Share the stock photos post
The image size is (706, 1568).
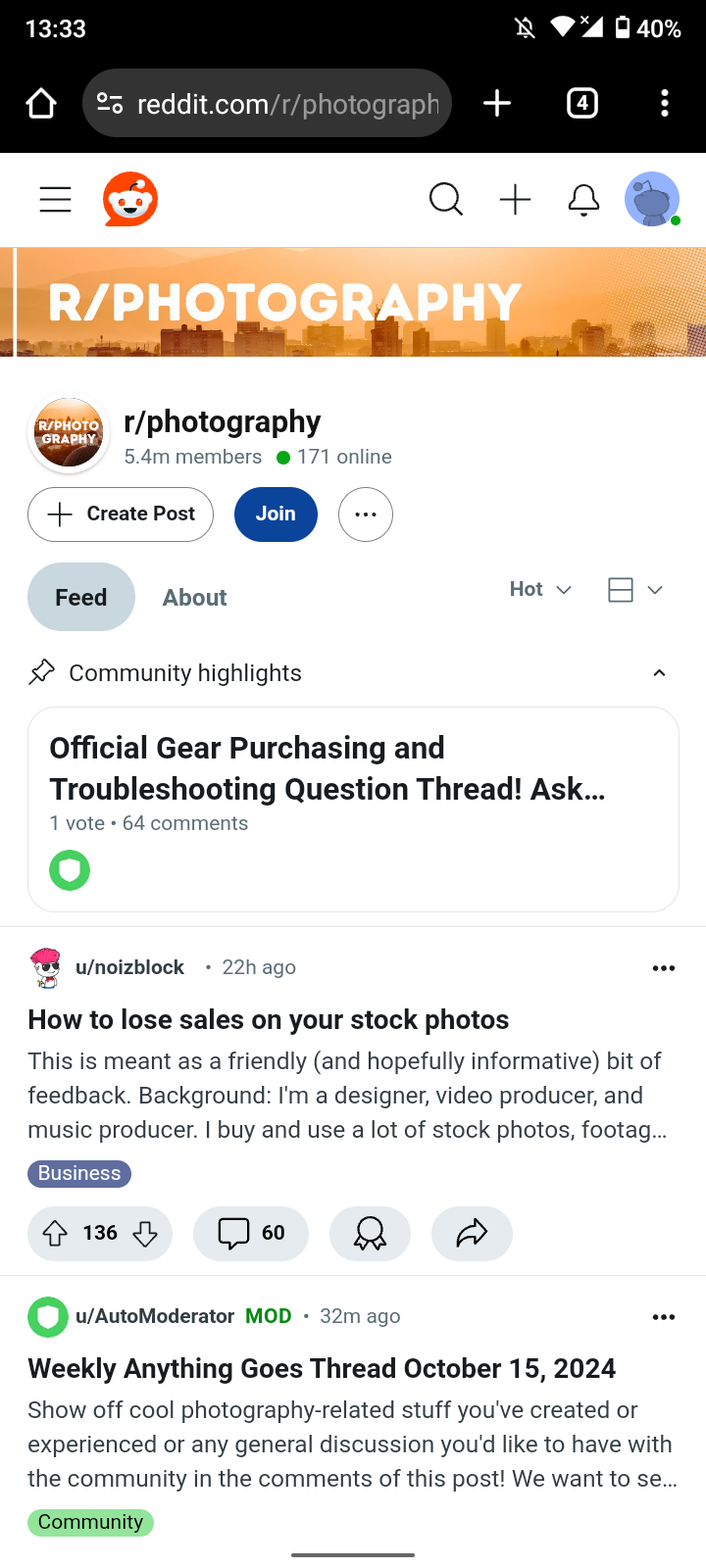pyautogui.click(x=472, y=1233)
